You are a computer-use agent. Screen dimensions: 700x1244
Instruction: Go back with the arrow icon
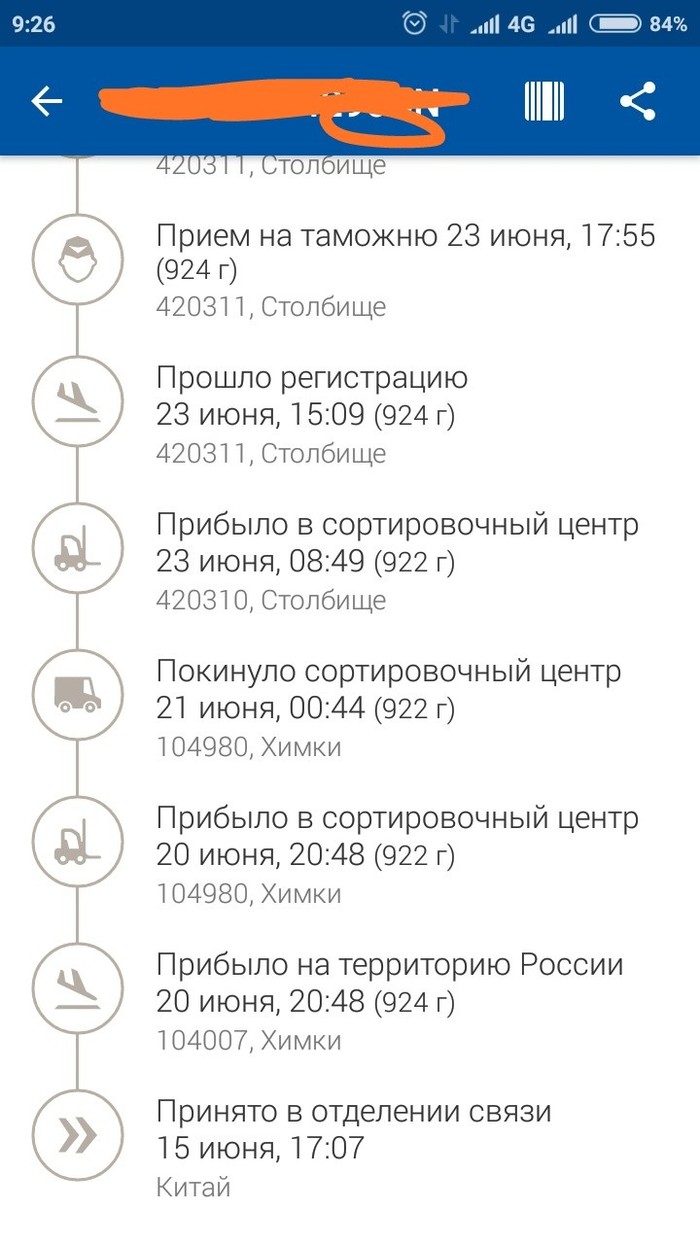pyautogui.click(x=46, y=101)
